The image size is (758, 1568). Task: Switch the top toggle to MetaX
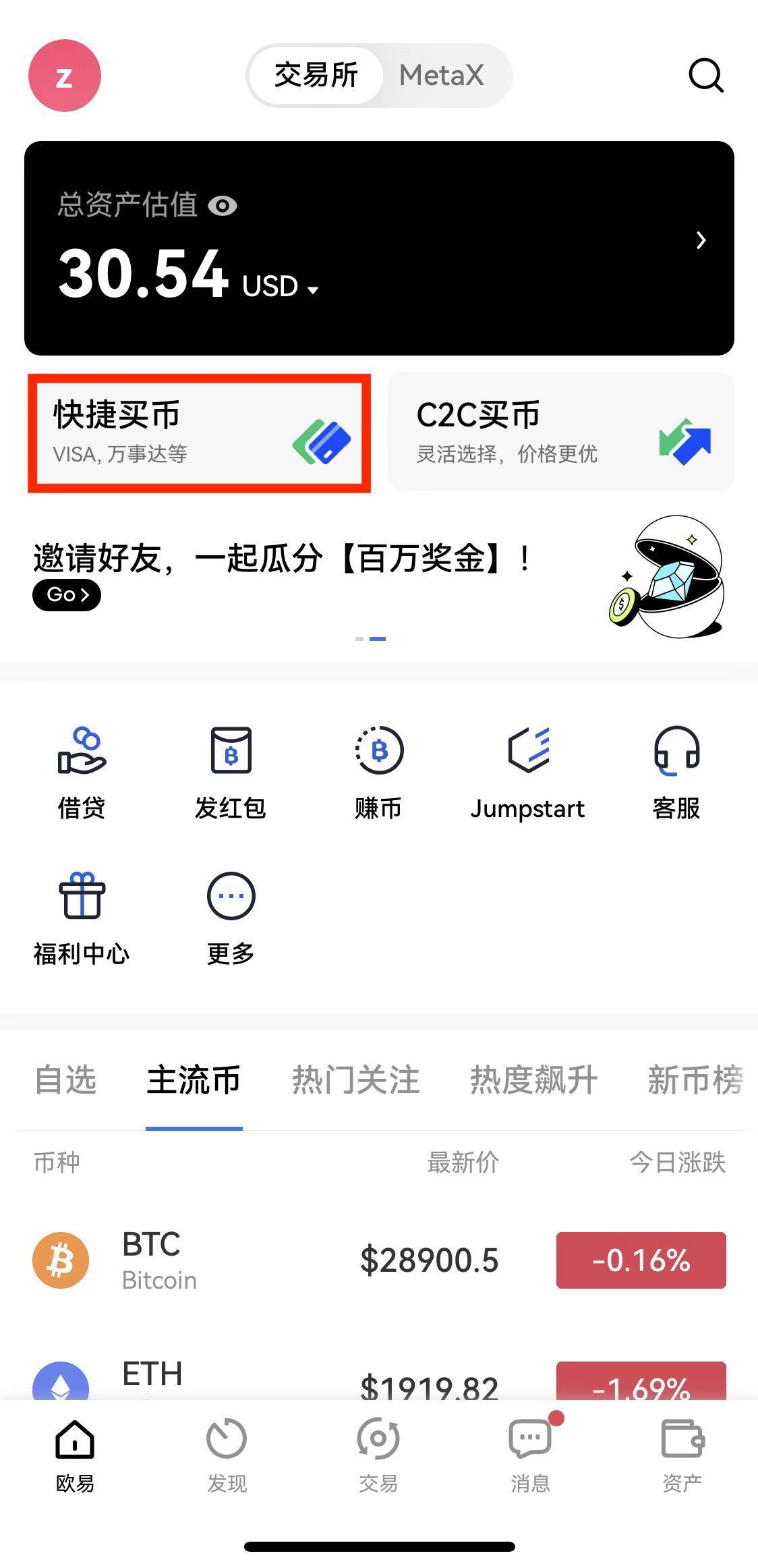coord(442,76)
